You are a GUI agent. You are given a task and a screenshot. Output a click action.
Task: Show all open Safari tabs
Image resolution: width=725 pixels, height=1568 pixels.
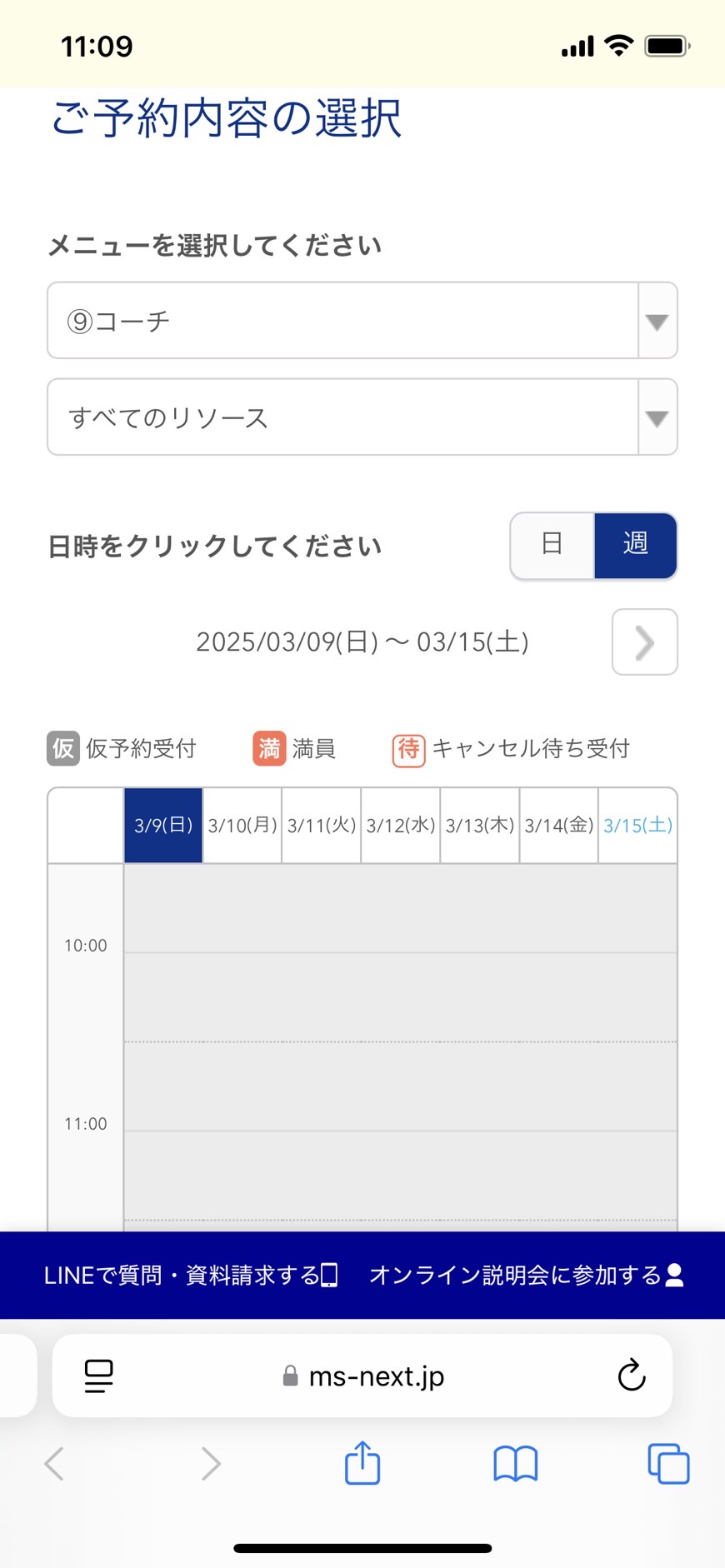668,1464
